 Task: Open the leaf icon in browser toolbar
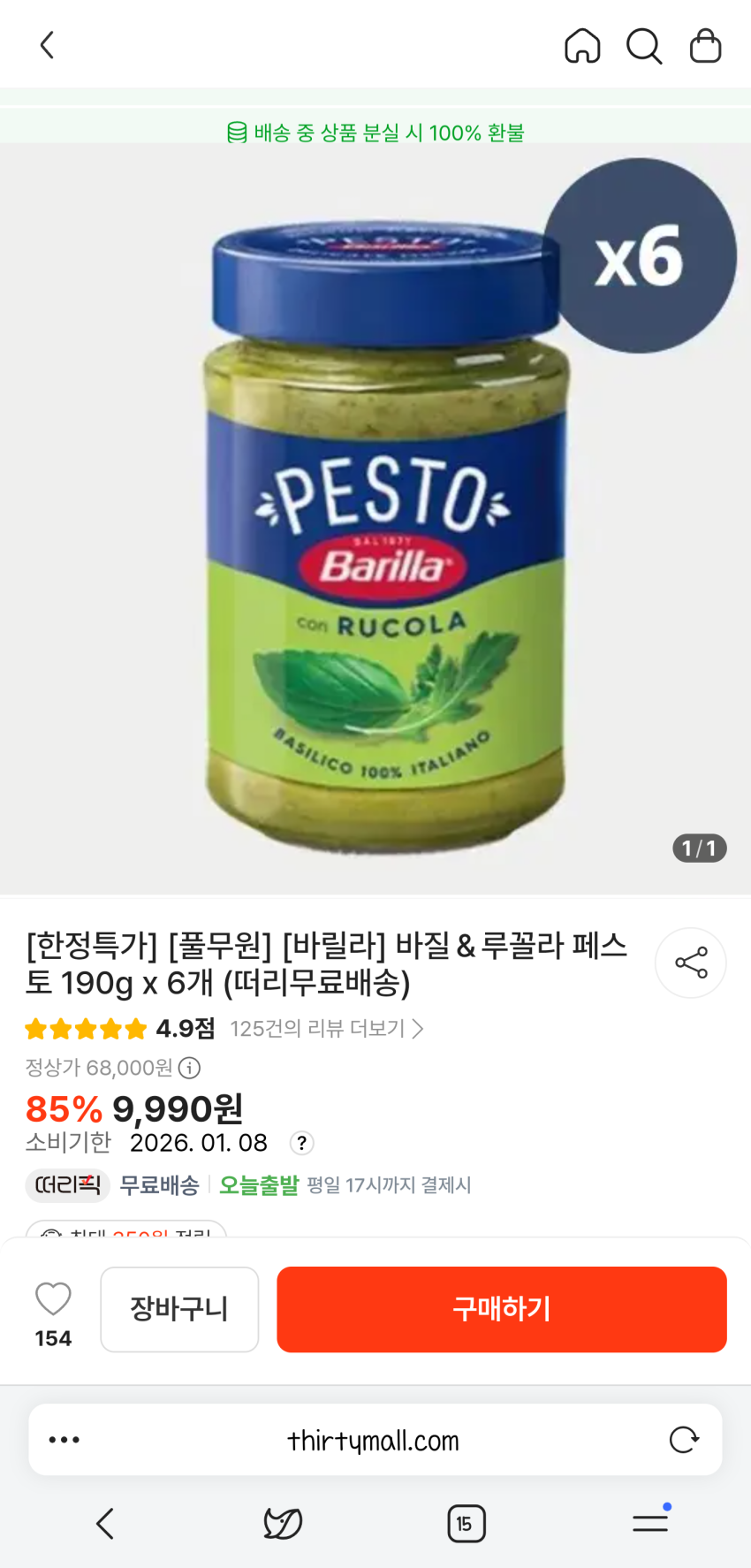point(283,1523)
